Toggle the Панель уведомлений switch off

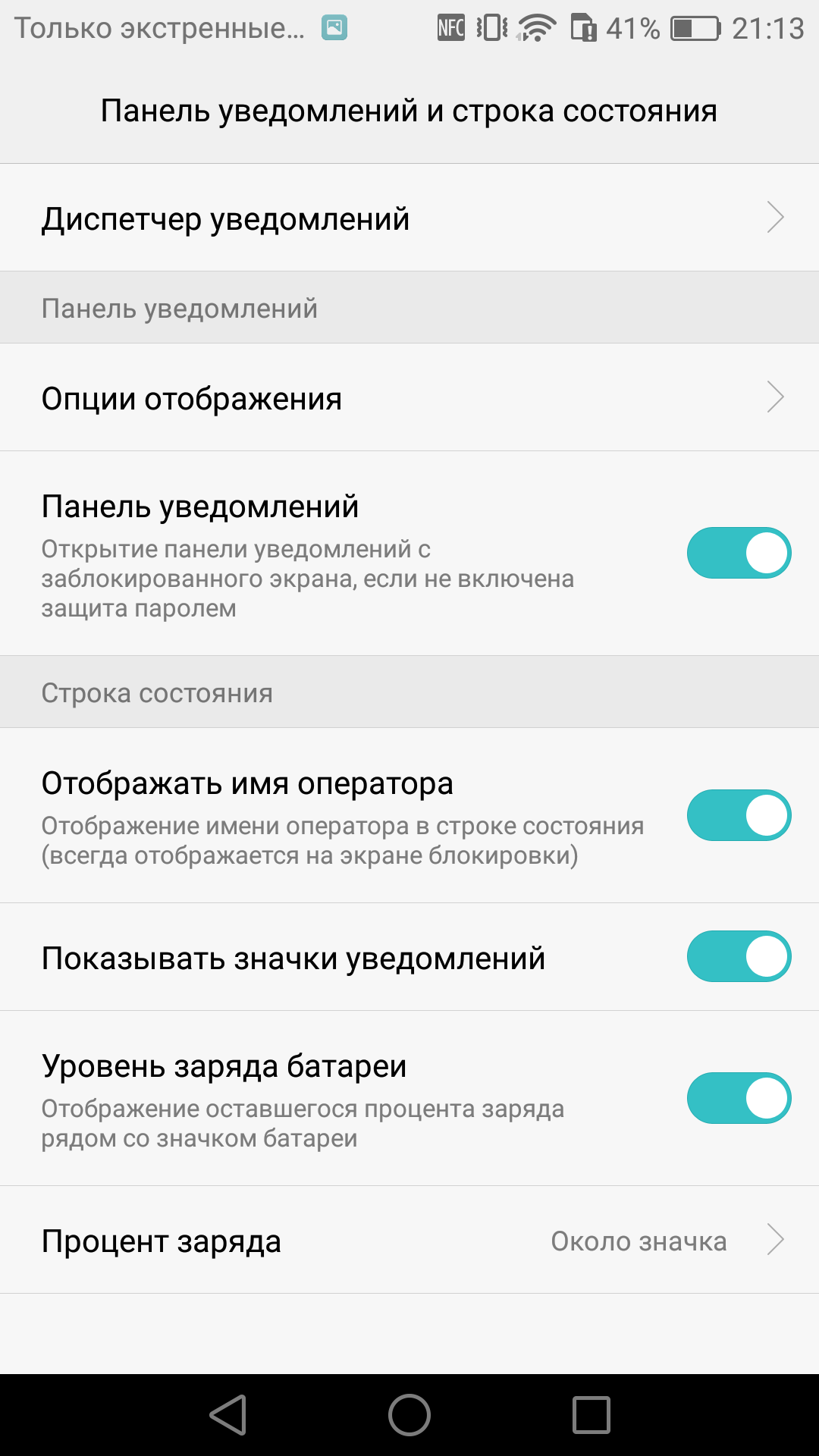point(739,553)
